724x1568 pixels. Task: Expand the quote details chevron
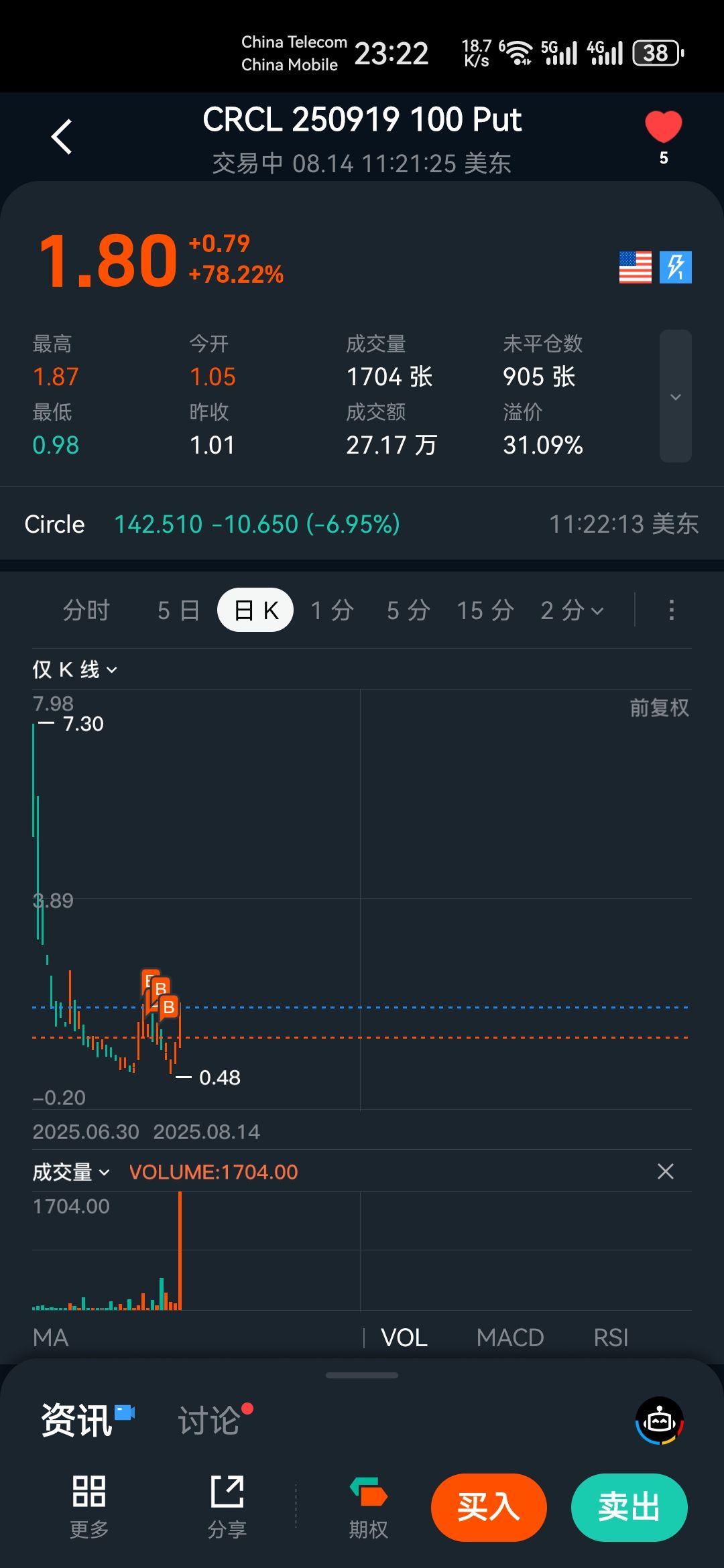(675, 397)
